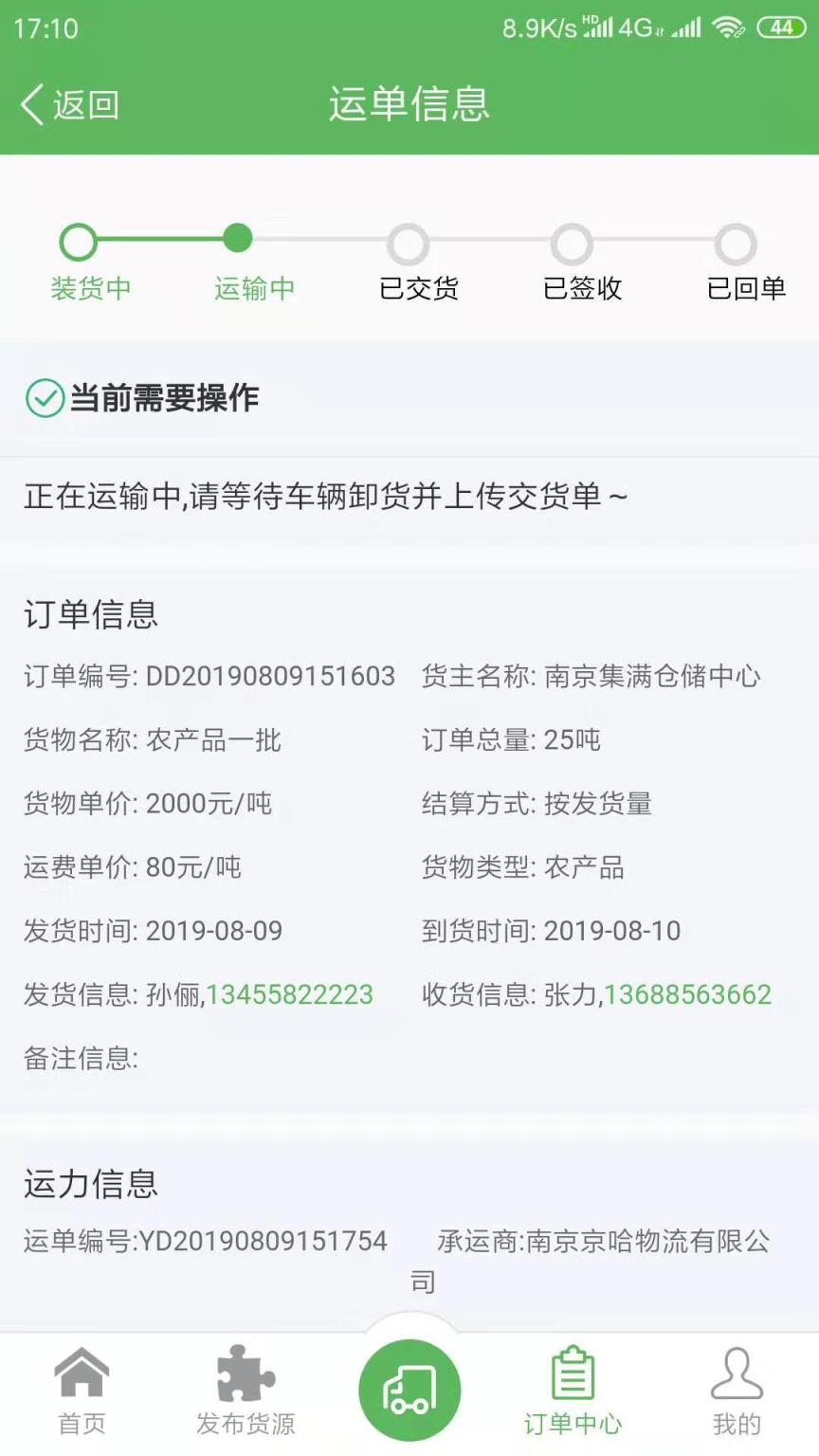Open the 运单信息 title bar
This screenshot has width=819, height=1456.
pyautogui.click(x=409, y=104)
